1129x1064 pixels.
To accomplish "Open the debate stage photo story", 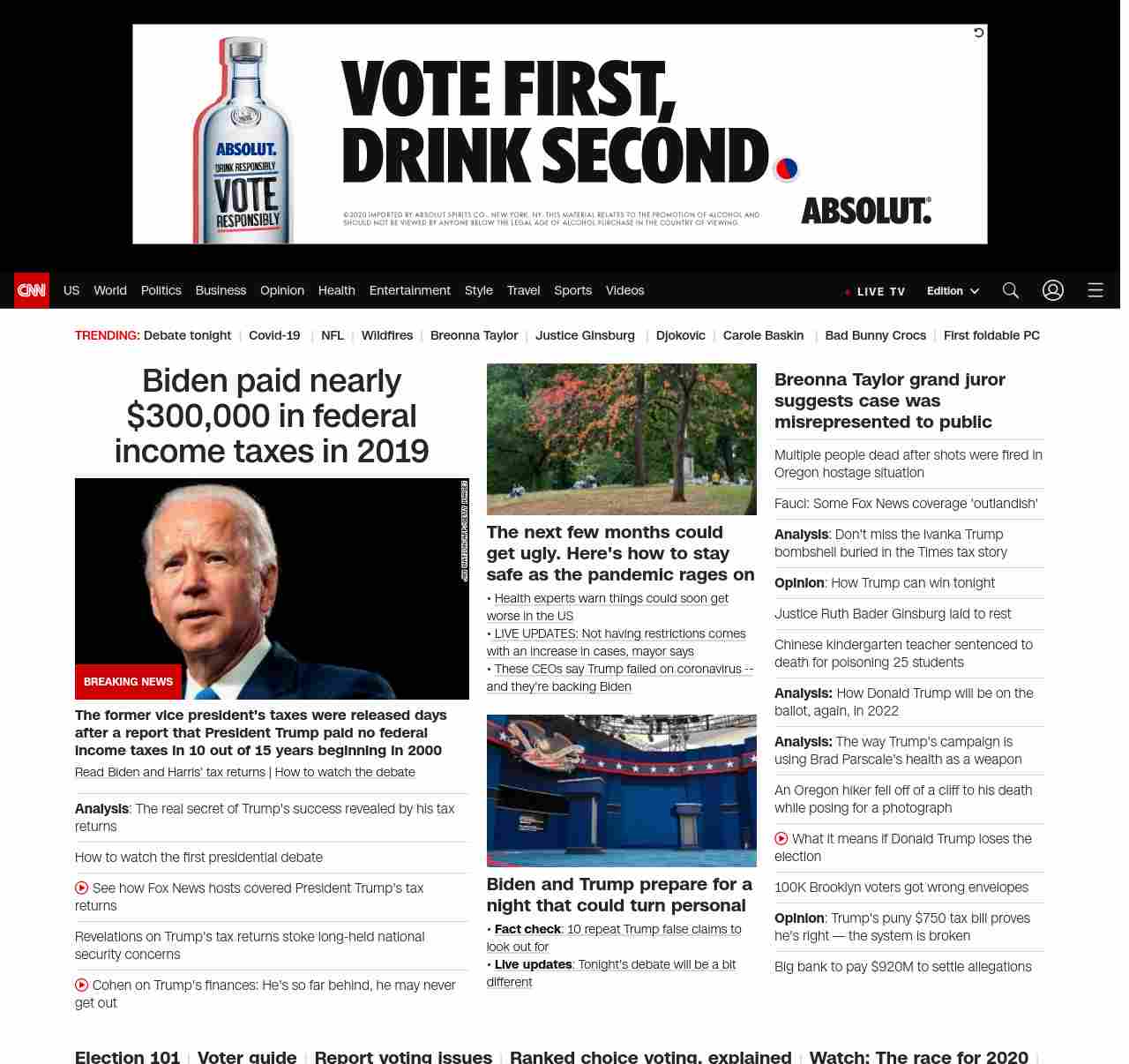I will (x=621, y=791).
